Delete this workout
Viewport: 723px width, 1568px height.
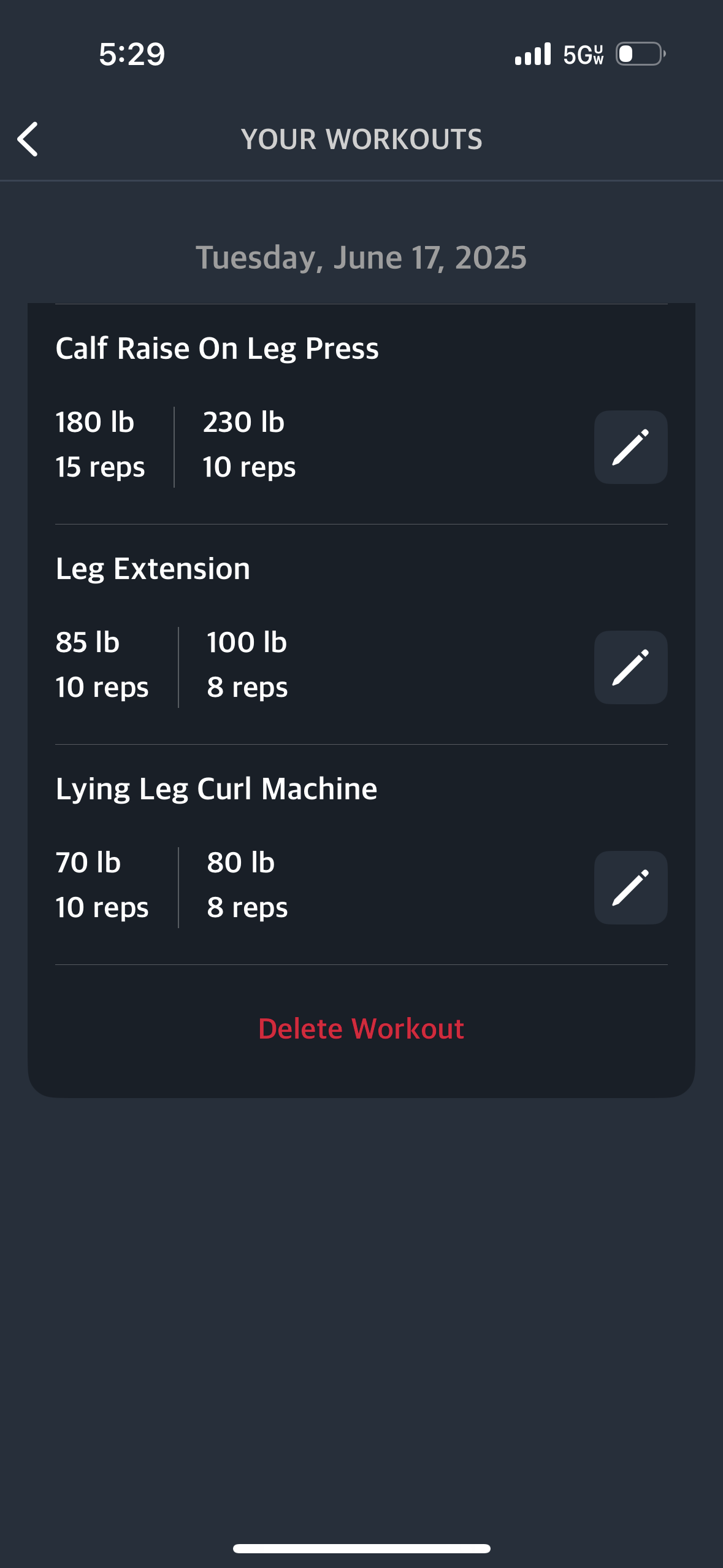pos(361,1029)
